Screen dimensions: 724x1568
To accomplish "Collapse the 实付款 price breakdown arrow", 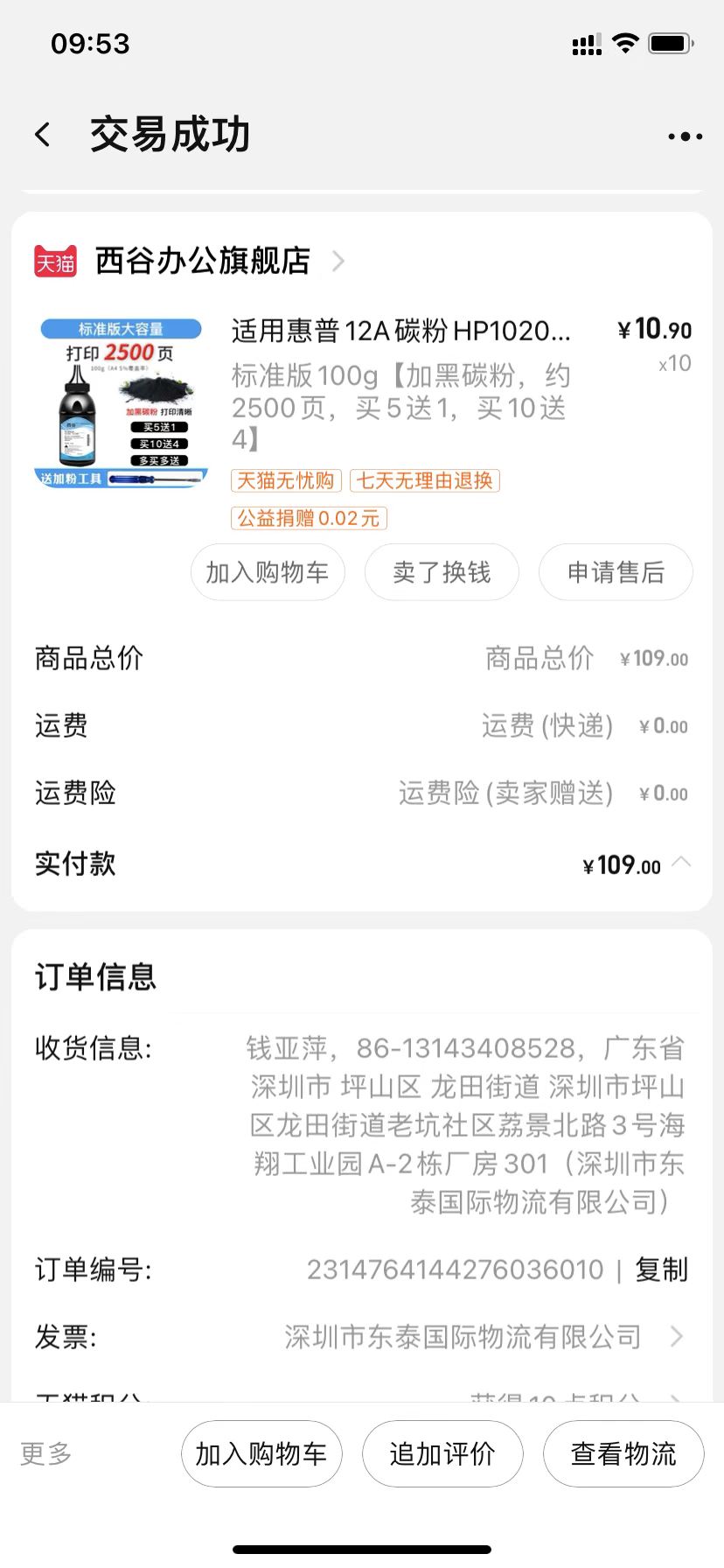I will pyautogui.click(x=681, y=864).
